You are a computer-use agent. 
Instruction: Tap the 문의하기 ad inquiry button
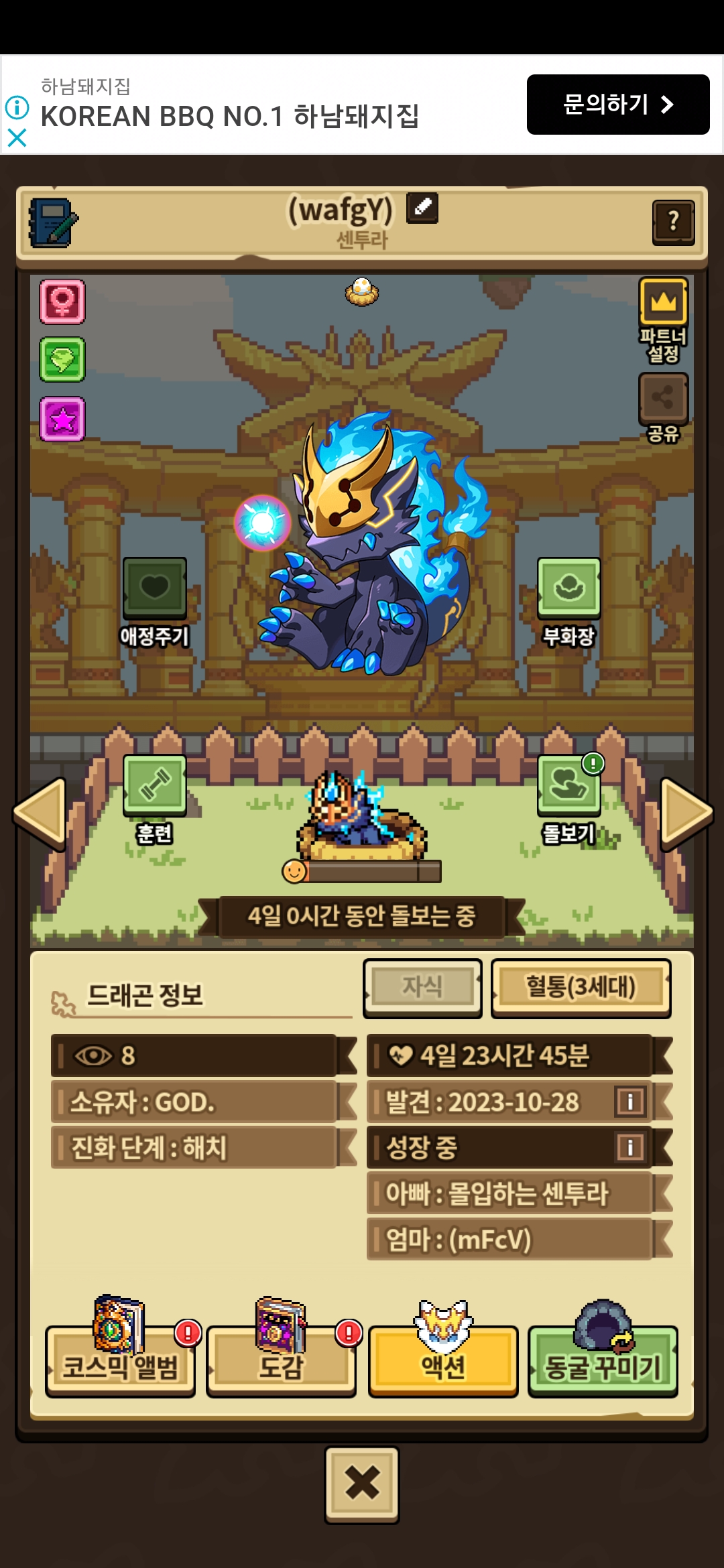(x=617, y=105)
